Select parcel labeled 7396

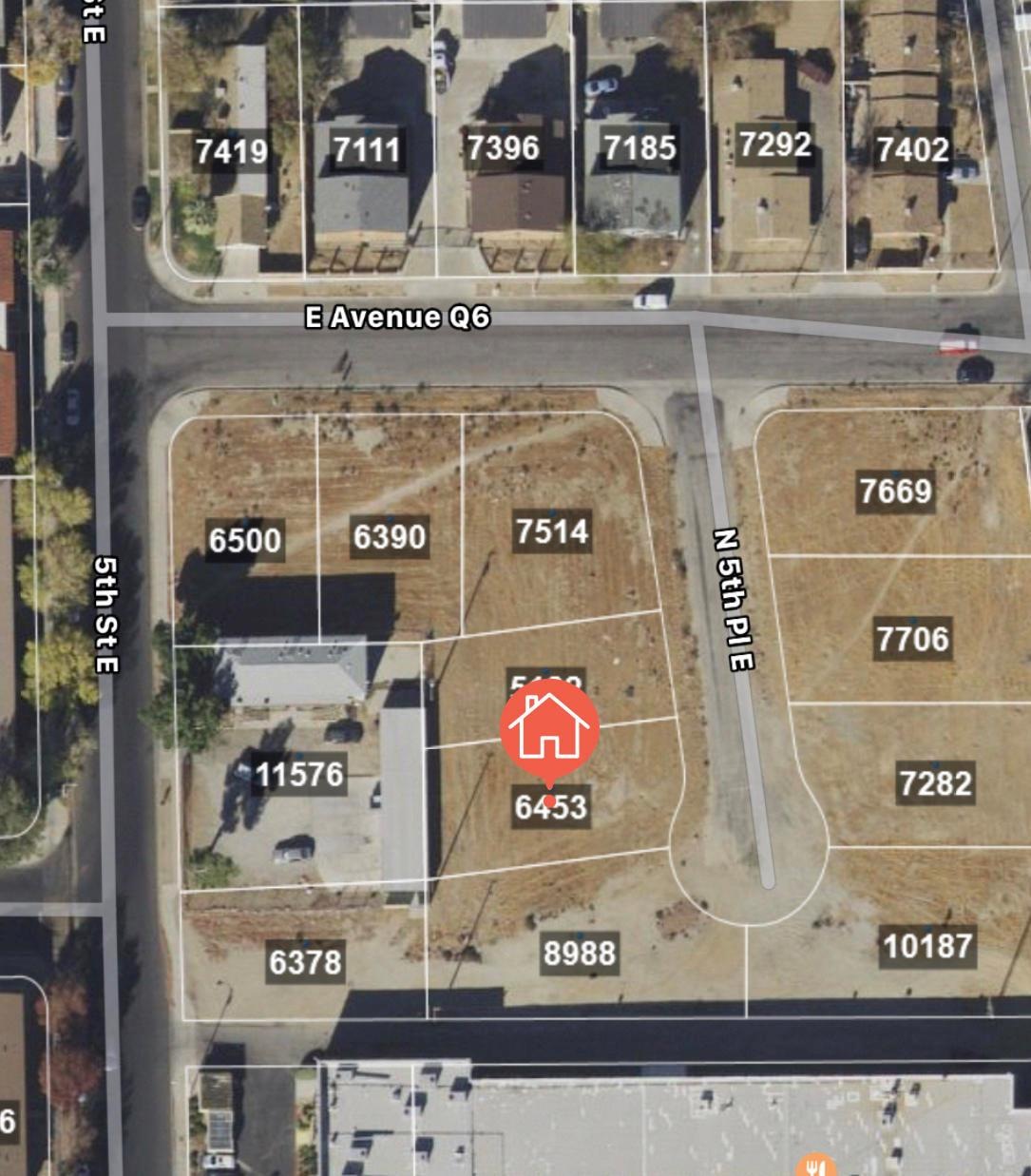(x=504, y=147)
